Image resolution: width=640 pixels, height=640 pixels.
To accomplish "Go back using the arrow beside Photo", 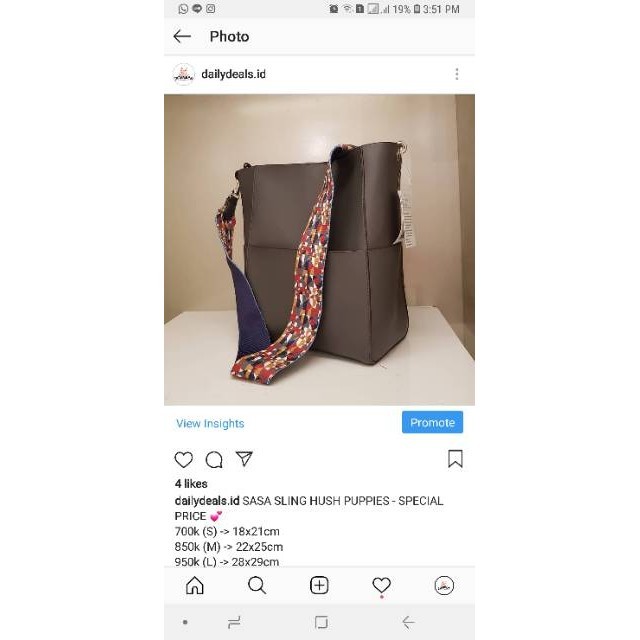I will tap(182, 36).
